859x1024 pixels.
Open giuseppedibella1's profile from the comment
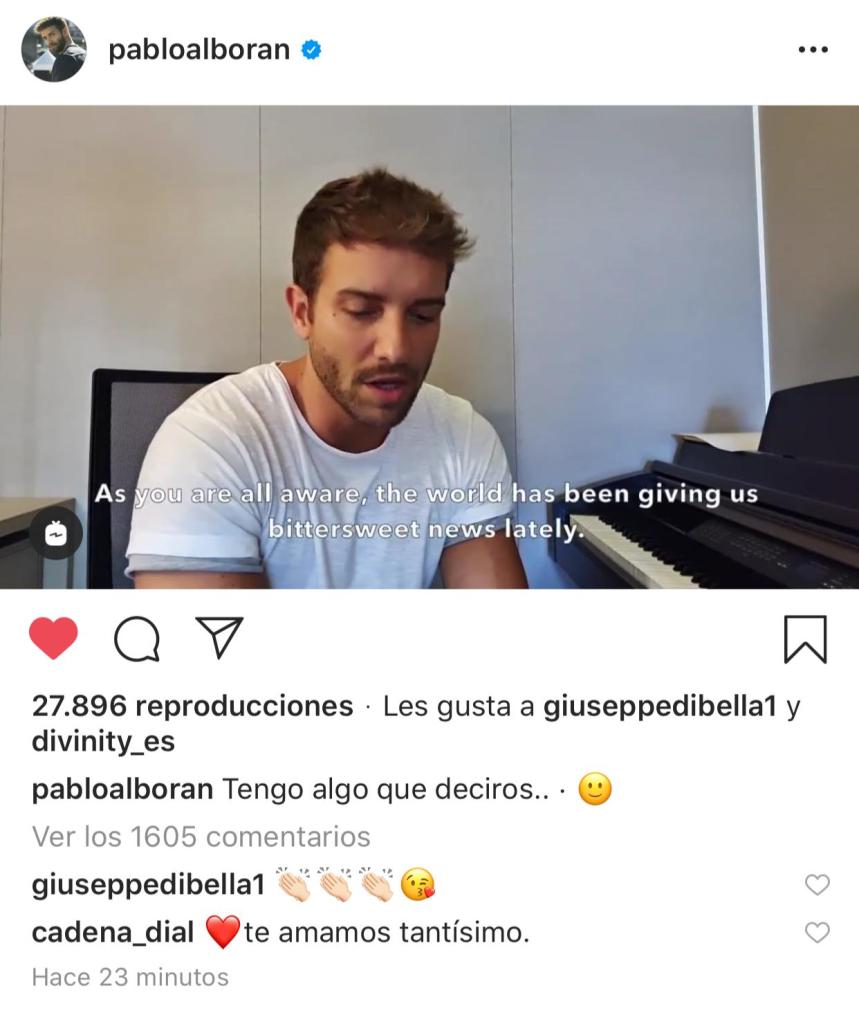pos(148,885)
